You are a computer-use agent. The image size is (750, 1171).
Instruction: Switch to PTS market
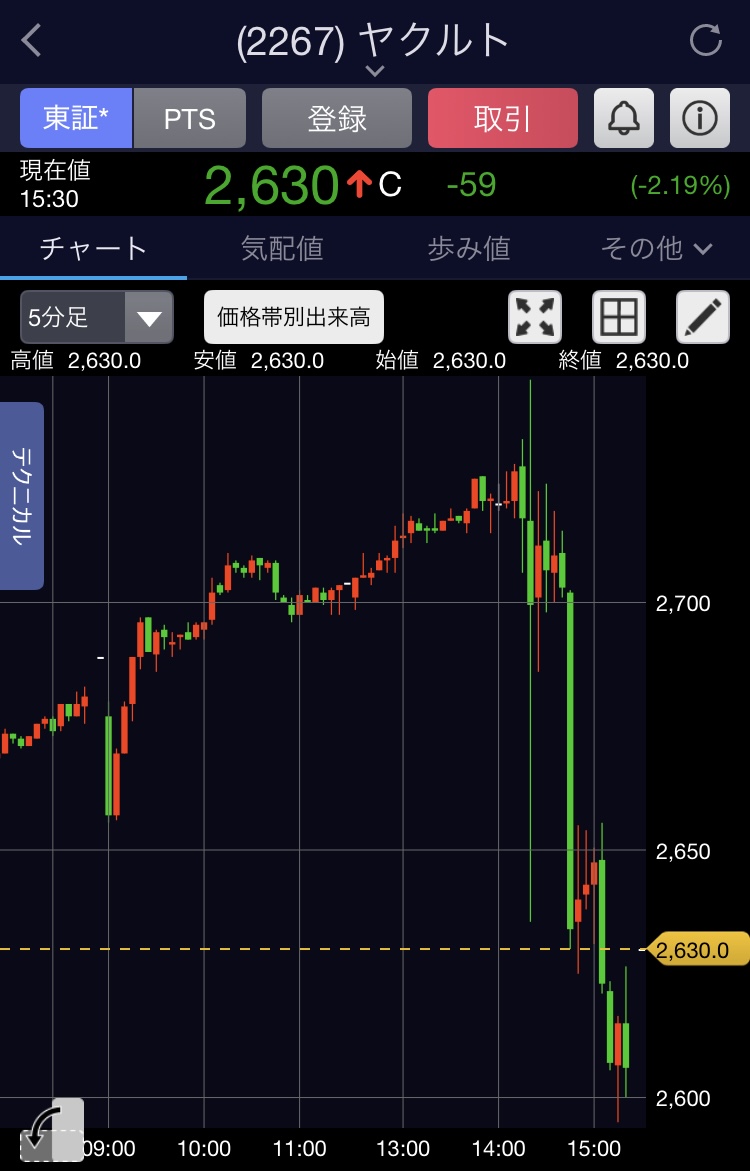(190, 118)
